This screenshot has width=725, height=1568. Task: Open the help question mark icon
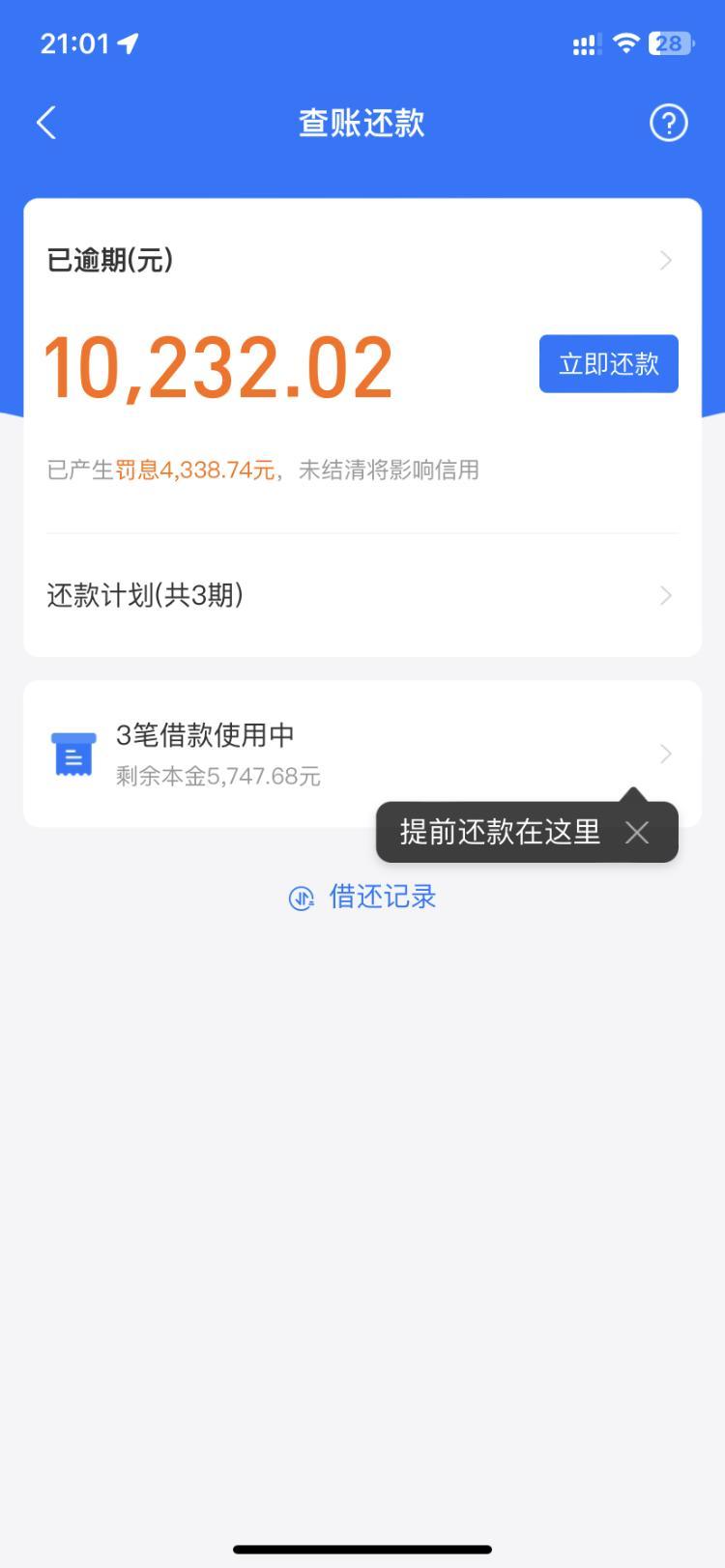click(x=668, y=123)
